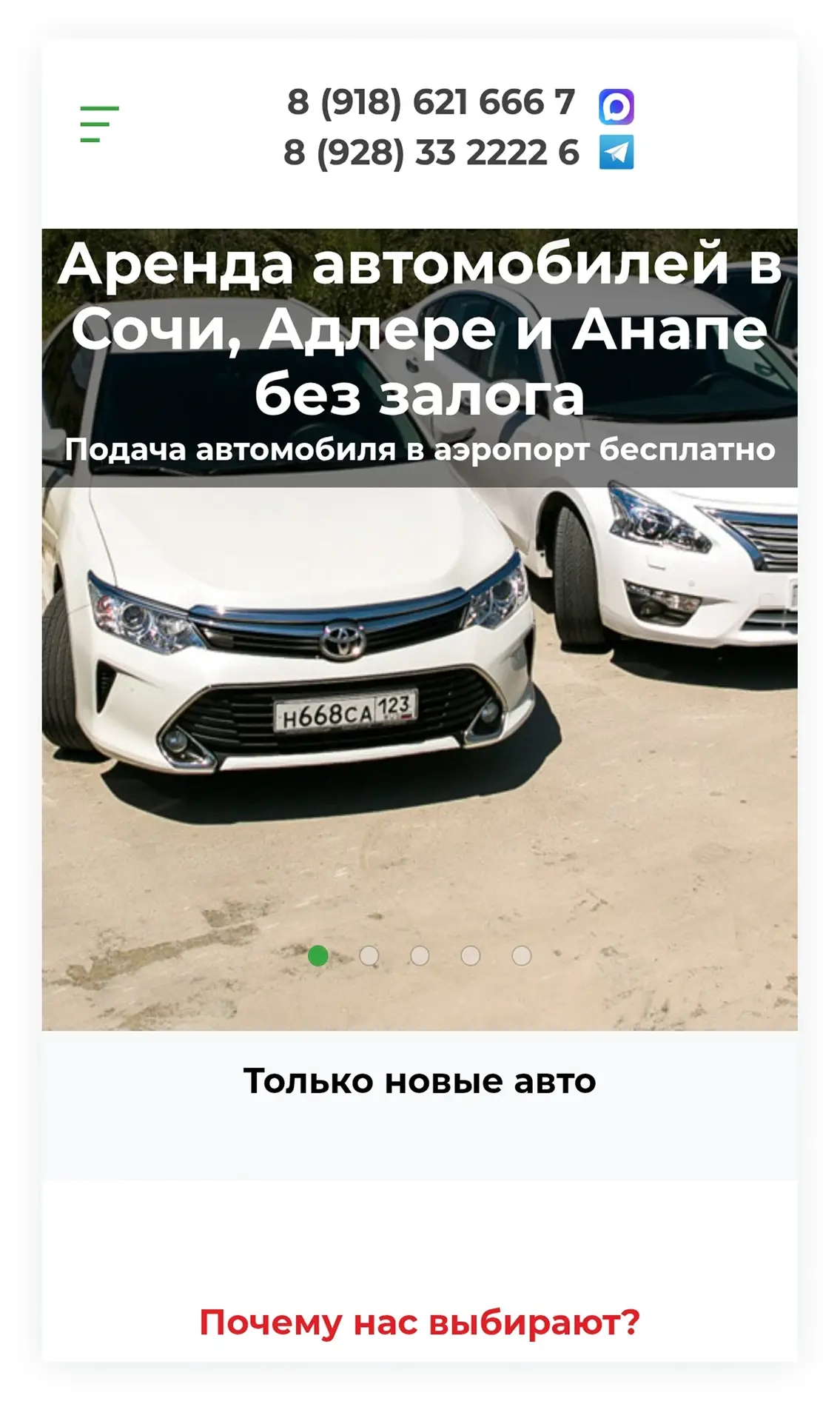Select the first green slide dot
The width and height of the screenshot is (840, 1407).
tap(318, 955)
